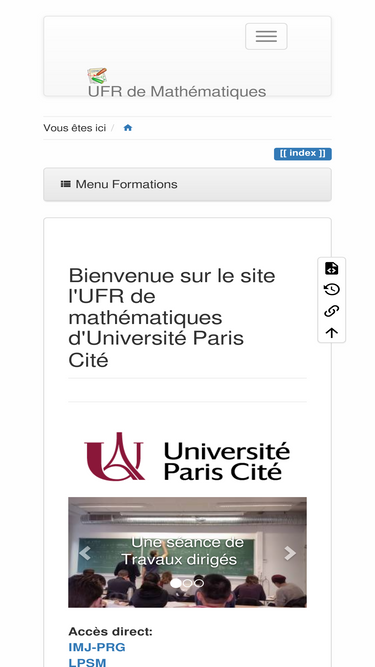Show previous carousel slide
Screen dimensions: 375x667
(85, 553)
